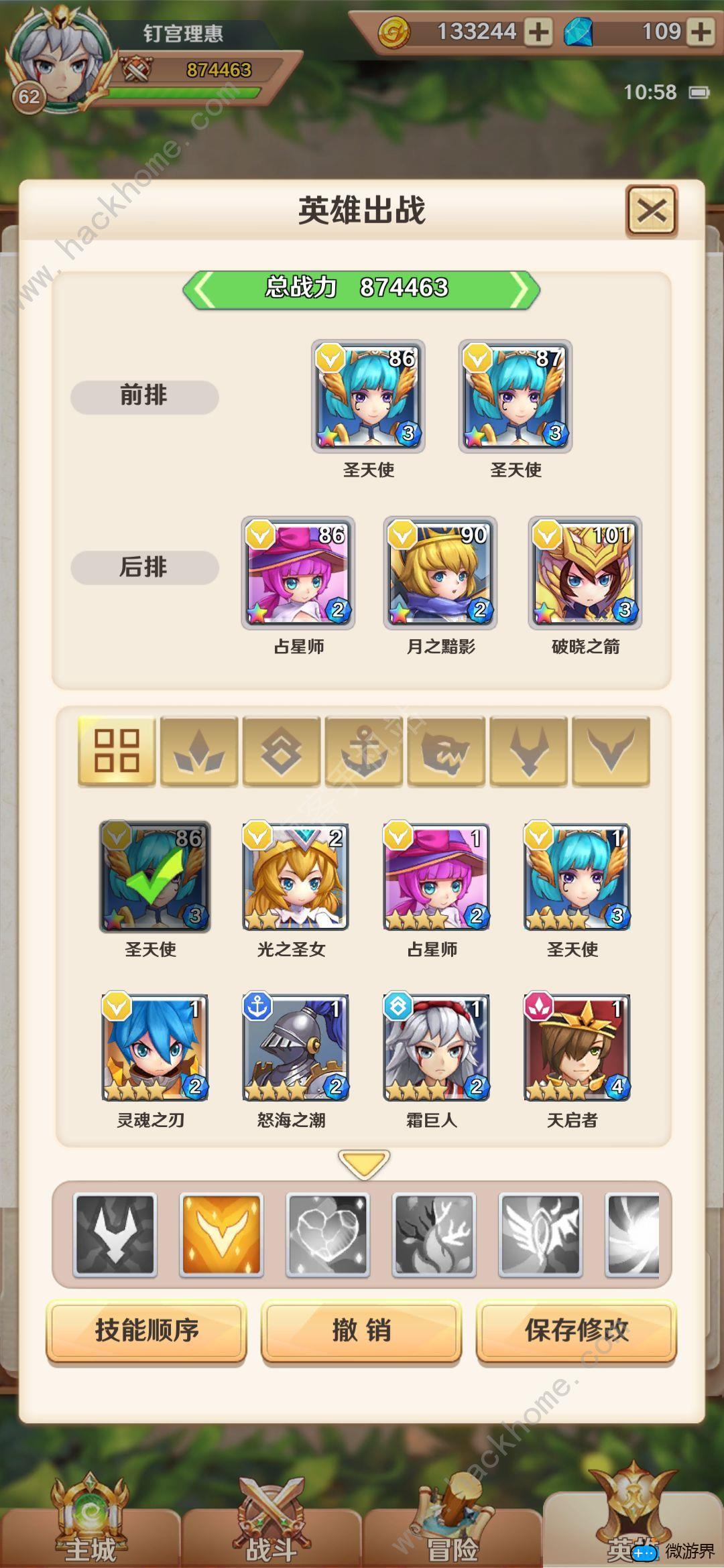Remove 月之黯影 from back row
724x1568 pixels.
coord(440,573)
